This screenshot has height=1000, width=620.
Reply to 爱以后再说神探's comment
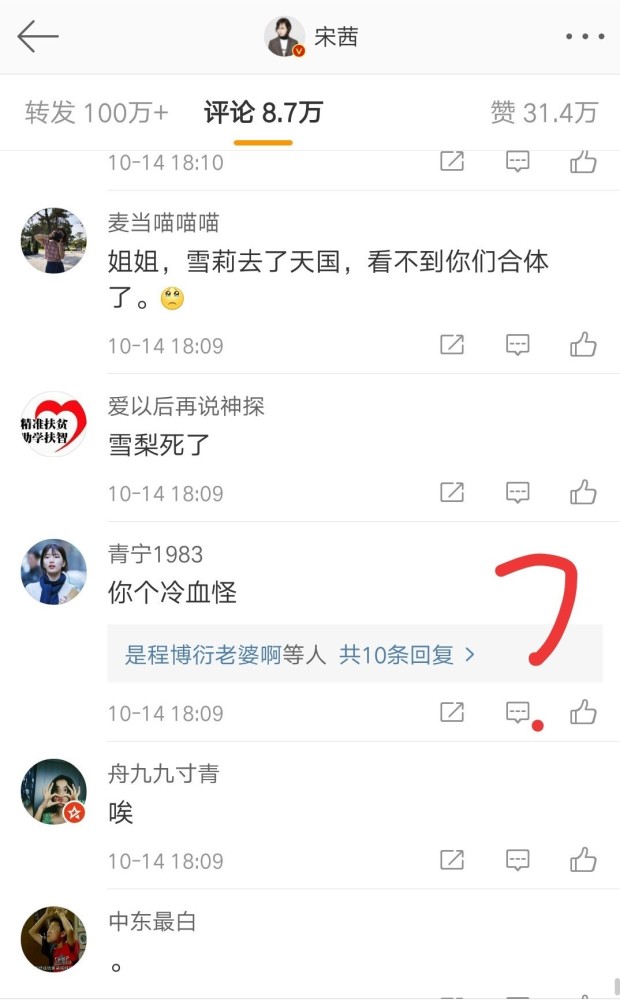pyautogui.click(x=517, y=492)
